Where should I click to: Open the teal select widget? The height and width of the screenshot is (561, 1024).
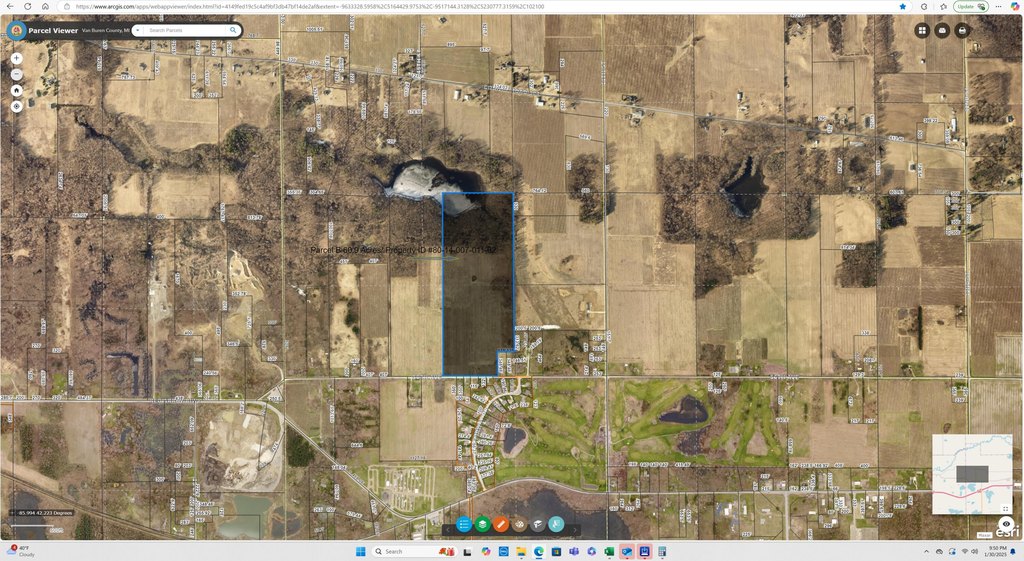pos(556,524)
